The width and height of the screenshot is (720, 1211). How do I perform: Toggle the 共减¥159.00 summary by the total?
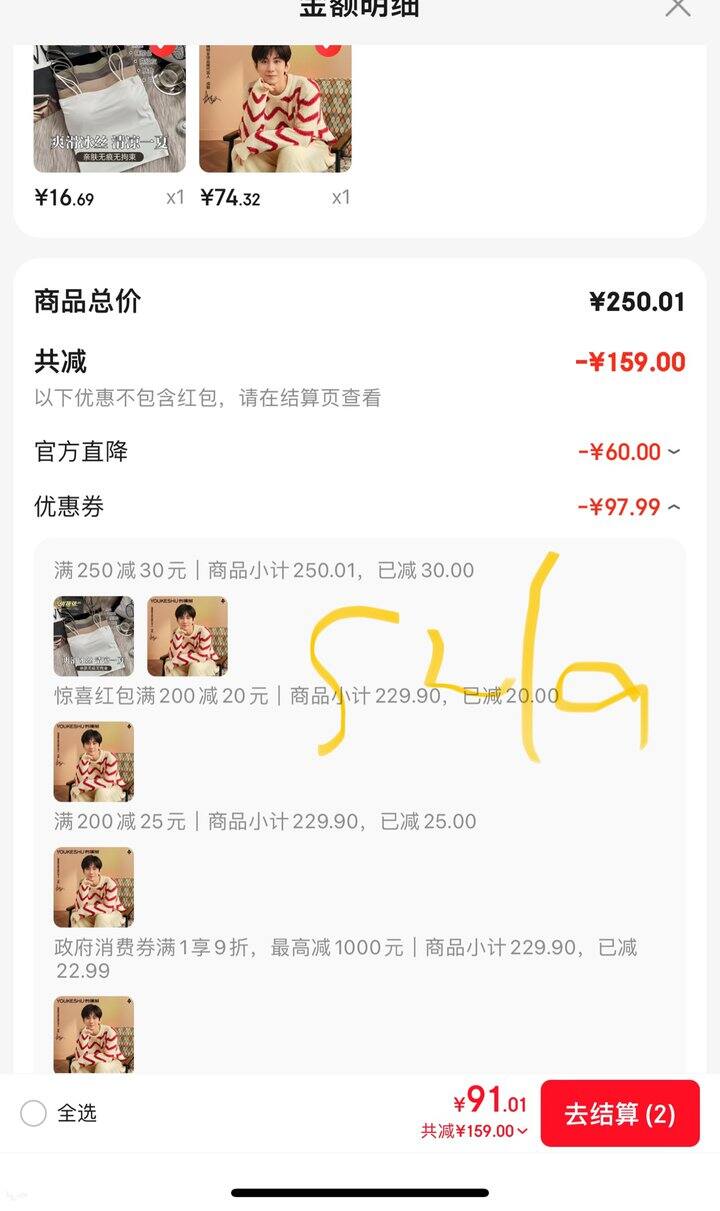(475, 1132)
